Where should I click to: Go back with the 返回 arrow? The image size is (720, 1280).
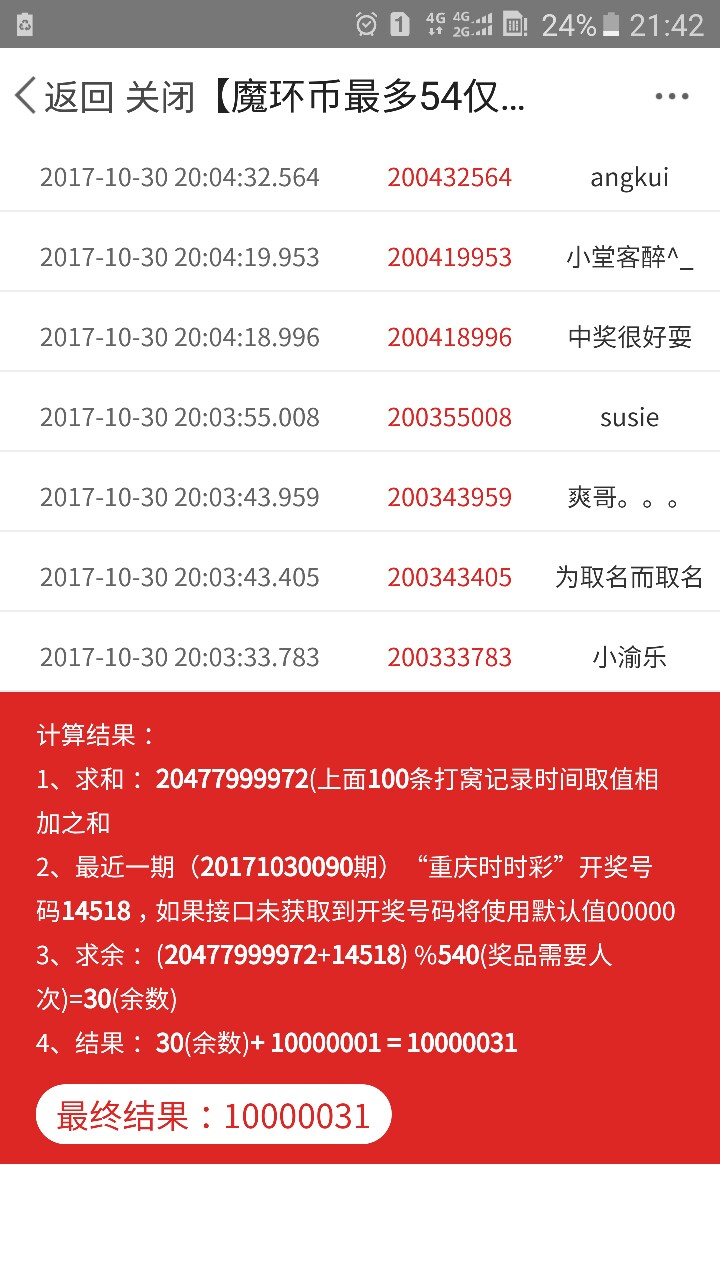coord(63,97)
